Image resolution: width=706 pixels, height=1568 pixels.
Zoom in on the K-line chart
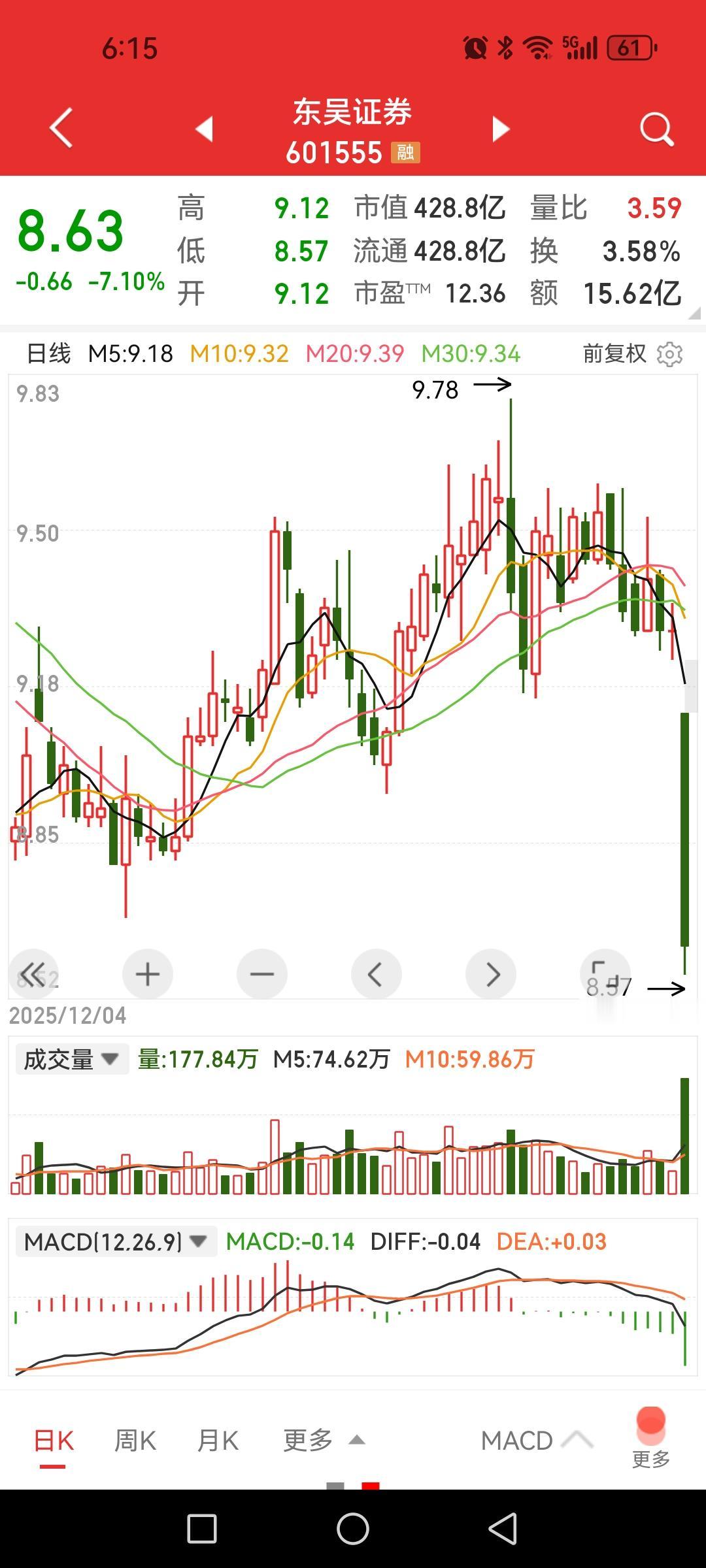click(147, 973)
